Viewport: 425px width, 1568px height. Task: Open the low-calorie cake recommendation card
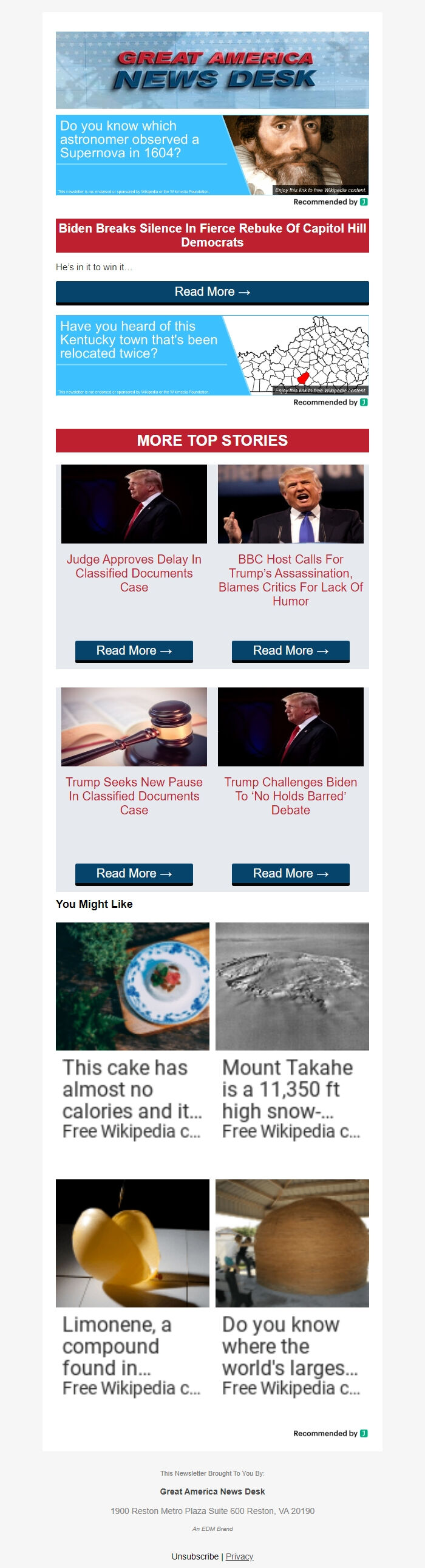point(132,1031)
